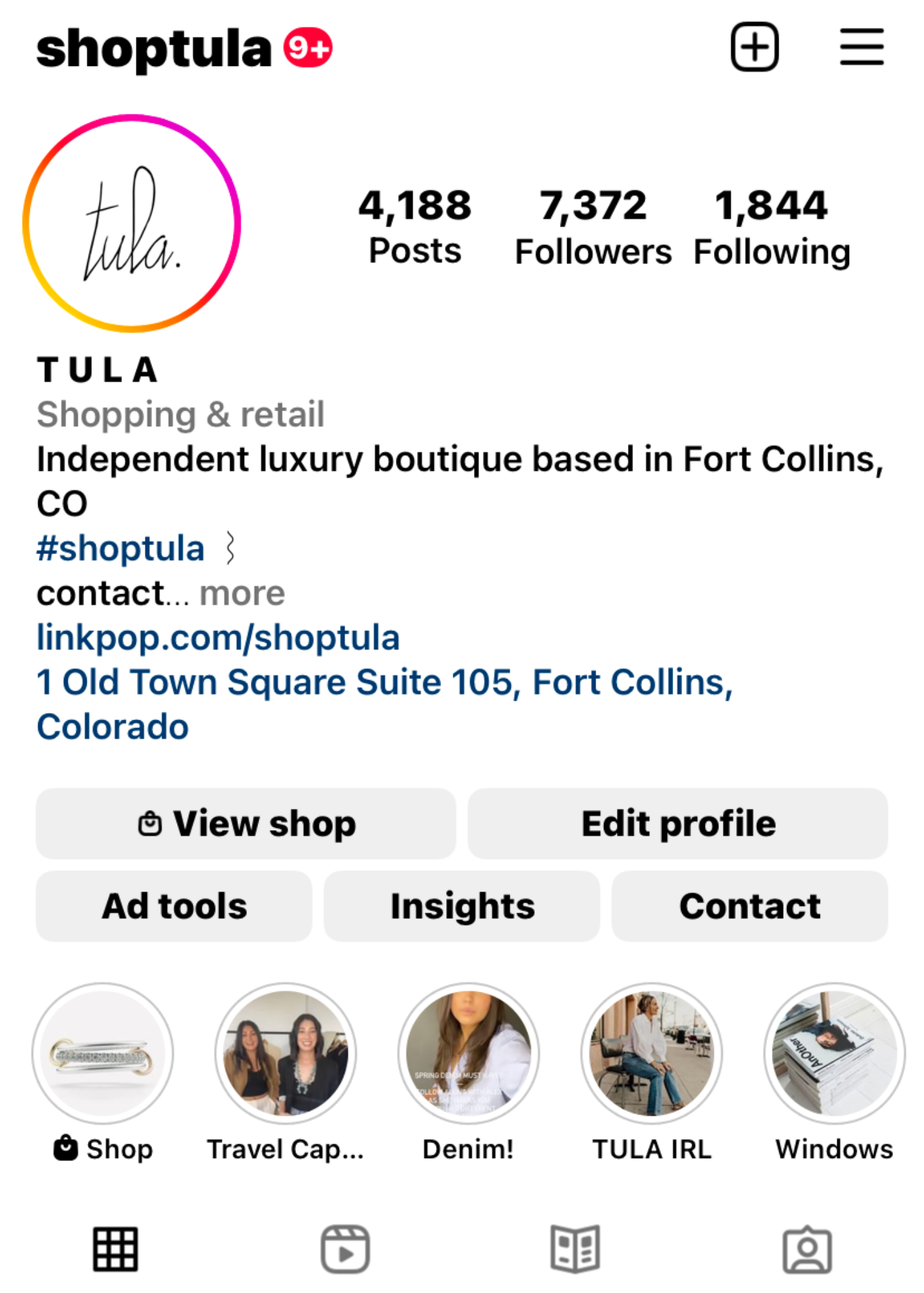Switch to the Reels tab

(x=345, y=1249)
